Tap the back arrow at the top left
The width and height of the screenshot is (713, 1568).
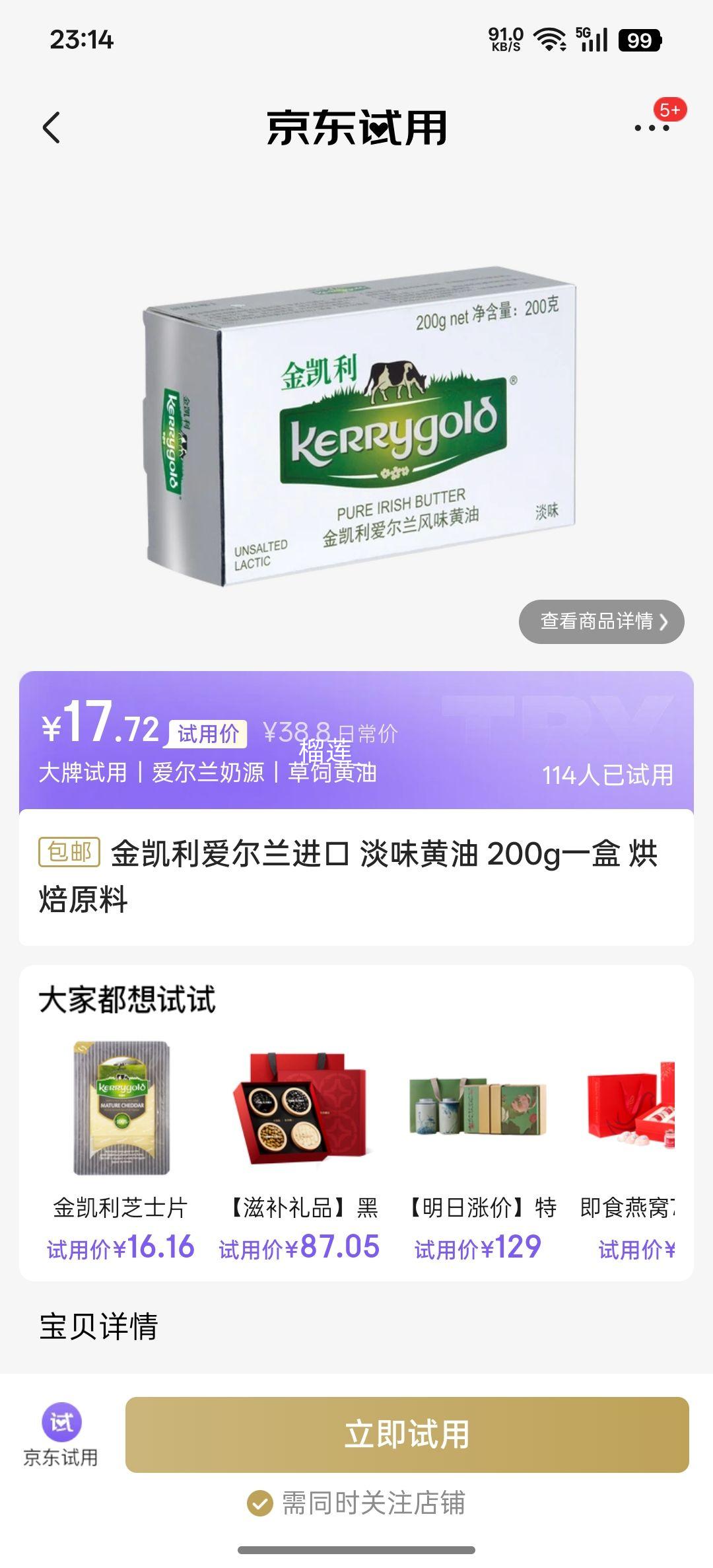coord(51,129)
